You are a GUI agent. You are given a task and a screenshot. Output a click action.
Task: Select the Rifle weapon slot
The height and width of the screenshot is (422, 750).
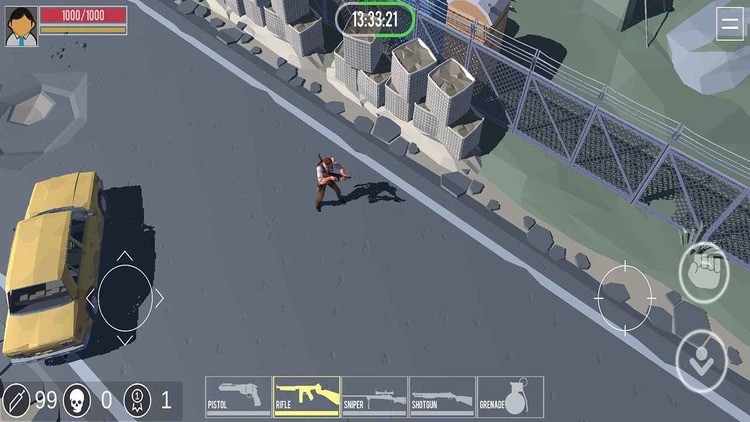point(306,396)
